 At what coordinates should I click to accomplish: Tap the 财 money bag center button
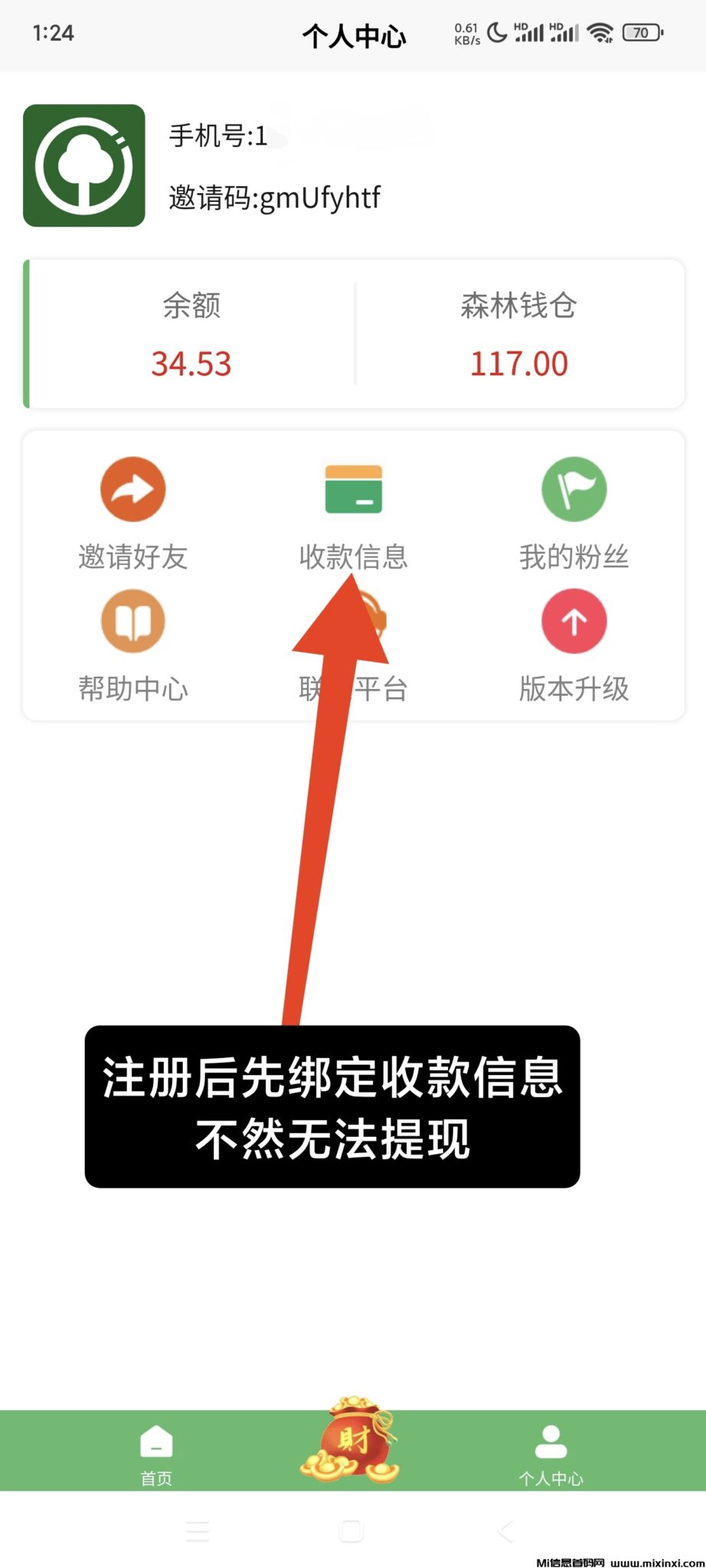pos(351,1440)
